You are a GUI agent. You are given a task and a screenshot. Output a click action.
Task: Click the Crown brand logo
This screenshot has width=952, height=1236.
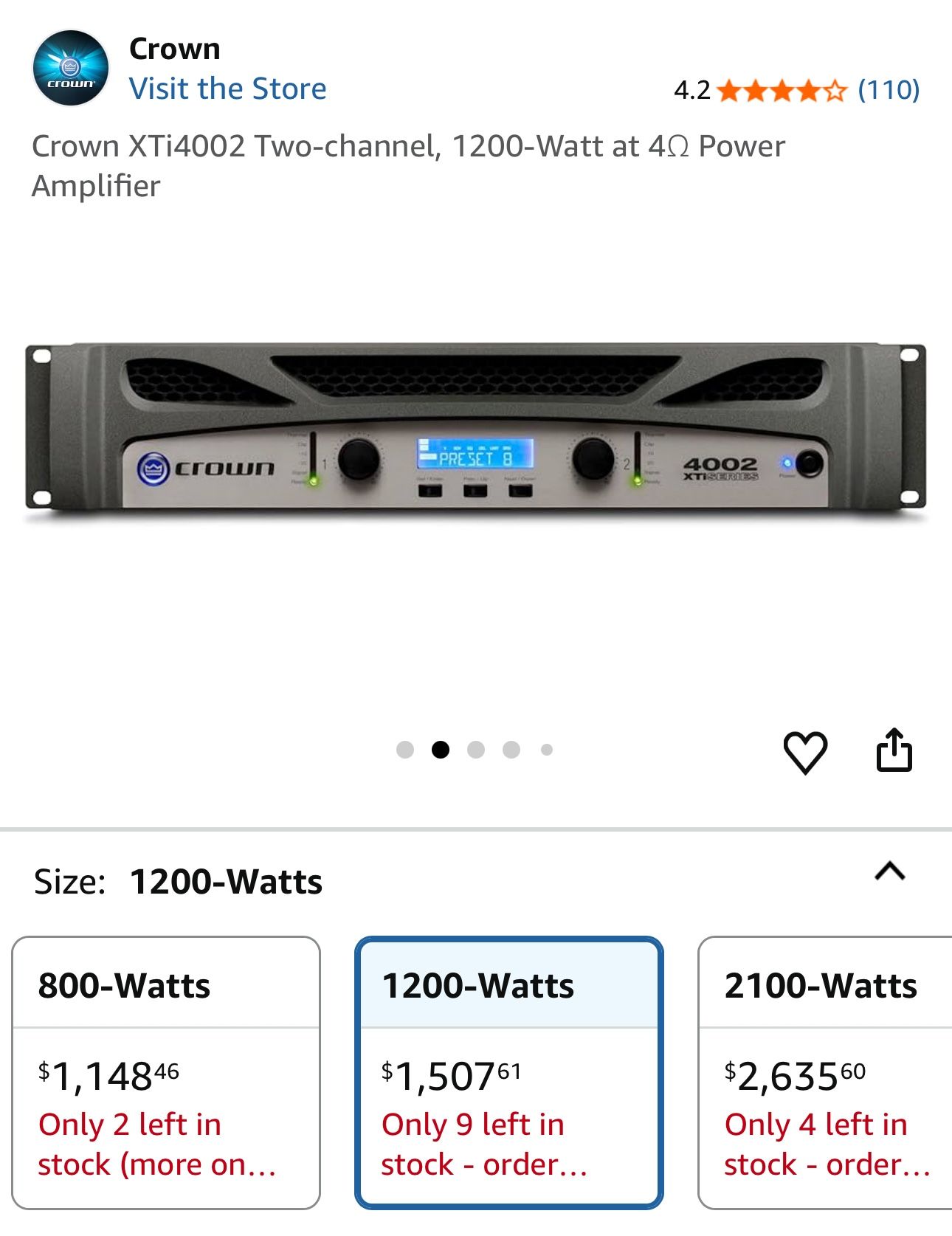70,68
